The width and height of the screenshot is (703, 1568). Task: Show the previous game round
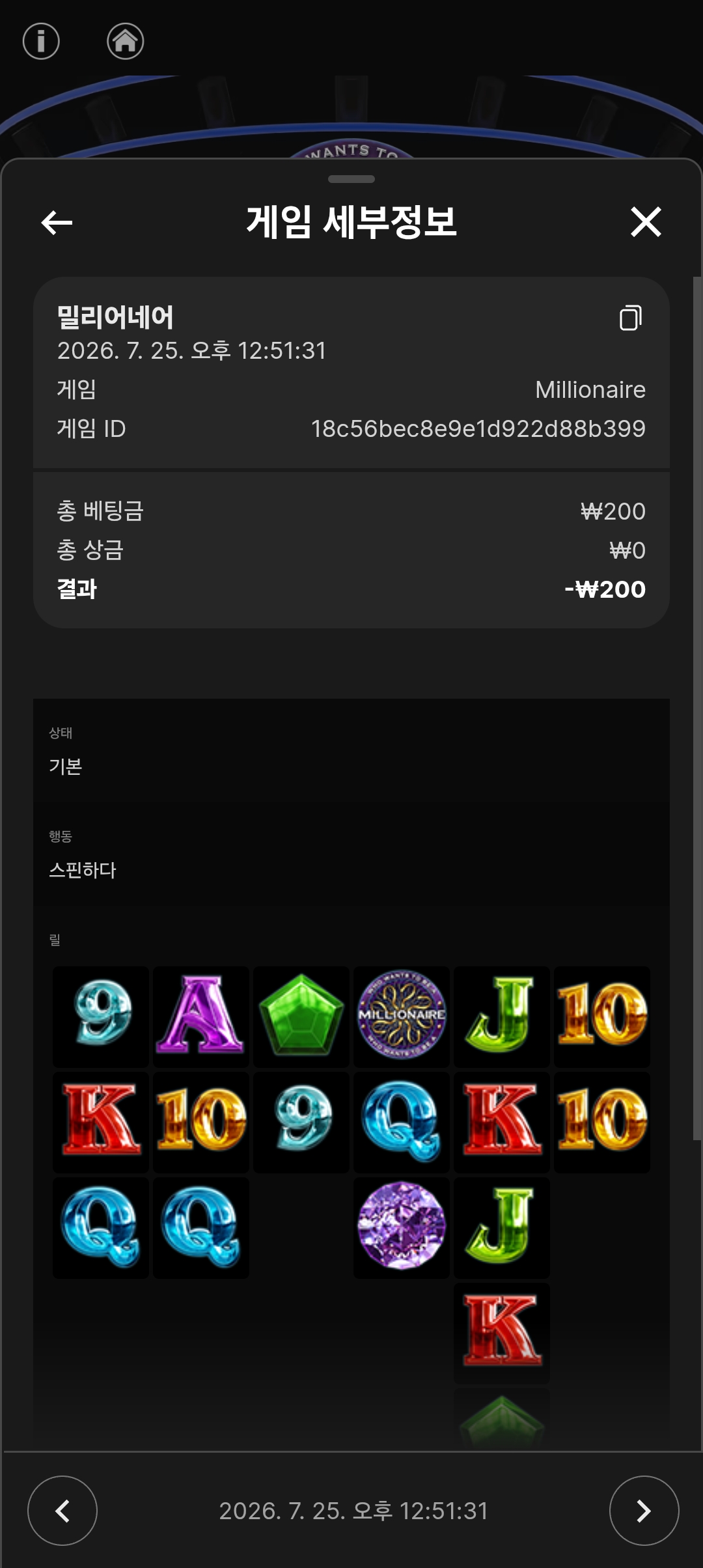click(x=62, y=1511)
